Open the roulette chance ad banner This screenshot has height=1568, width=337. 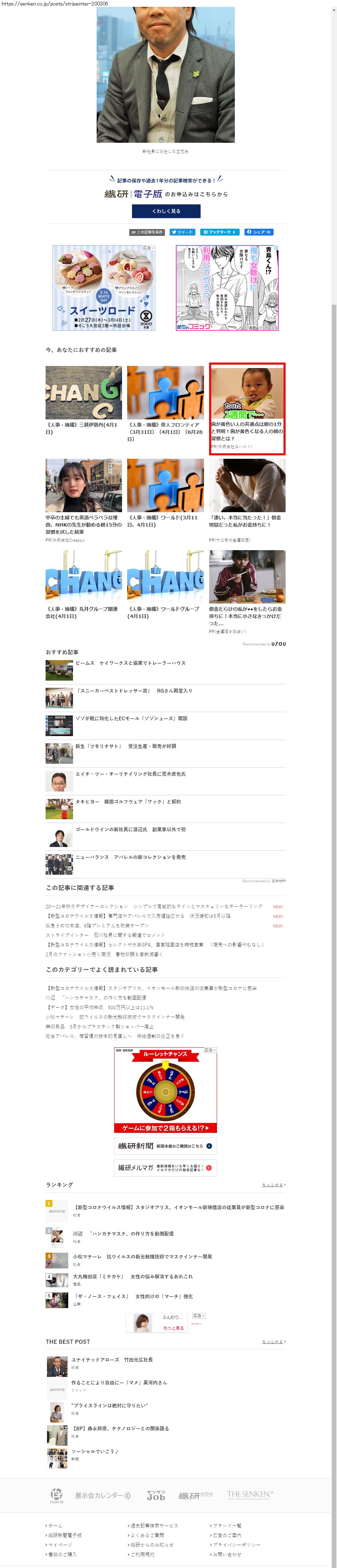[165, 1090]
